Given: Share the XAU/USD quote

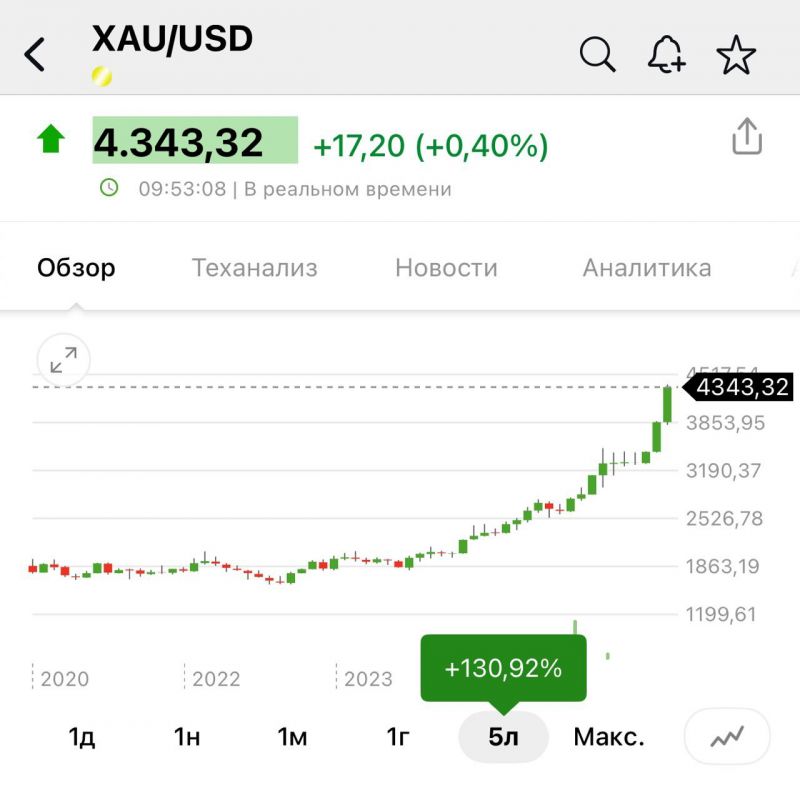Looking at the screenshot, I should coord(747,137).
